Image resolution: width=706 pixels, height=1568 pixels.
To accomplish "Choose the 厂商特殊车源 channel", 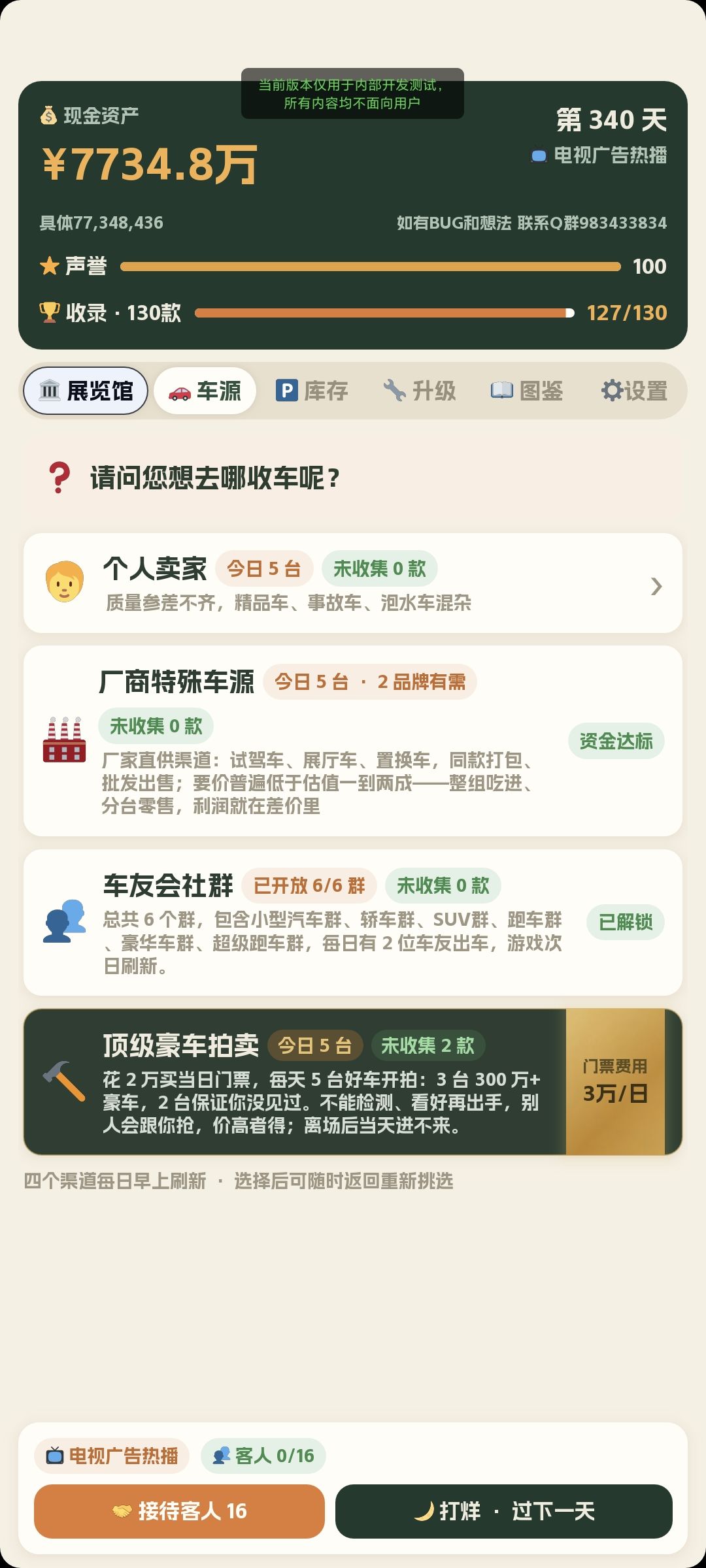I will pyautogui.click(x=353, y=741).
